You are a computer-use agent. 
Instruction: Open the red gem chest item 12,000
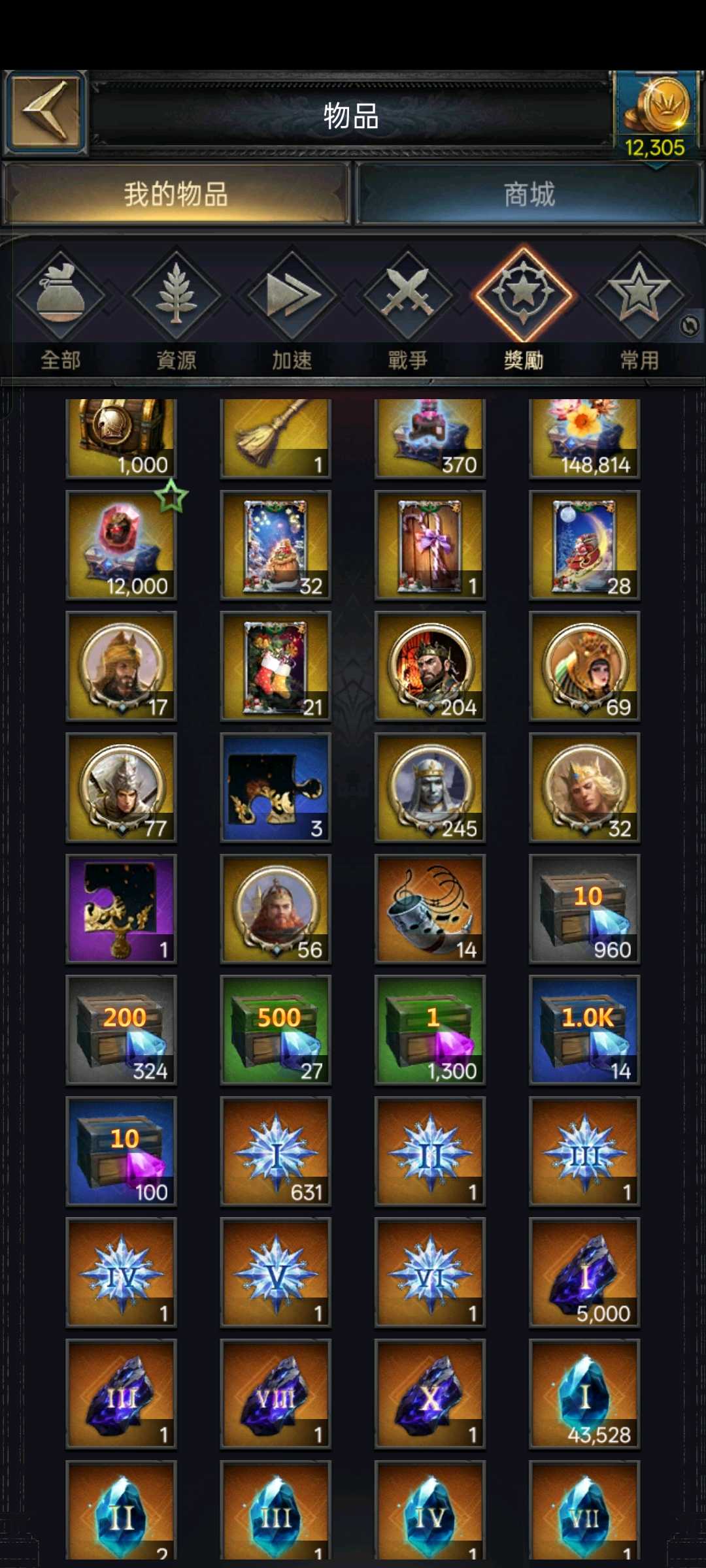(122, 545)
